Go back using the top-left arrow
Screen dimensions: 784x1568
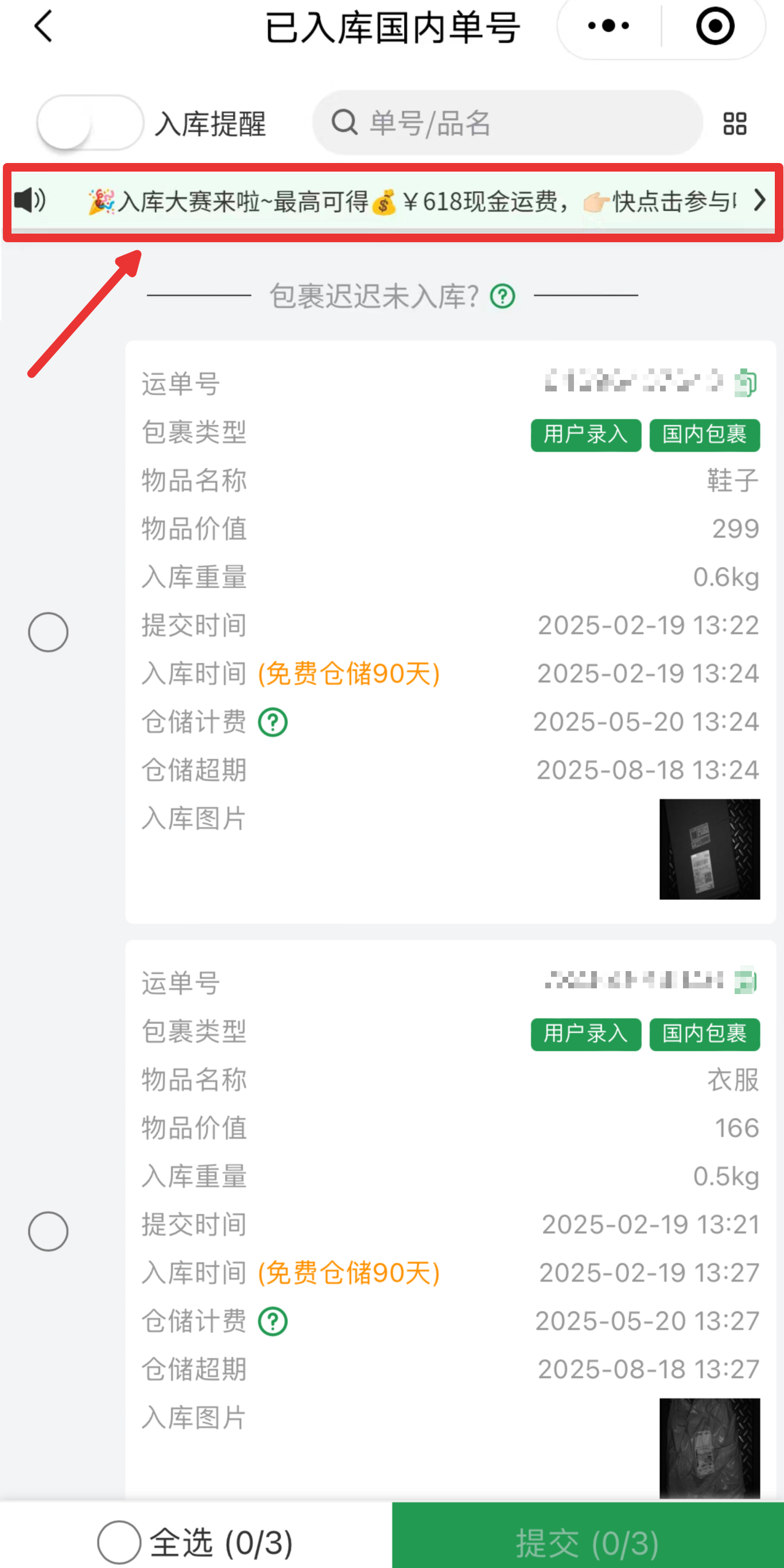43,27
